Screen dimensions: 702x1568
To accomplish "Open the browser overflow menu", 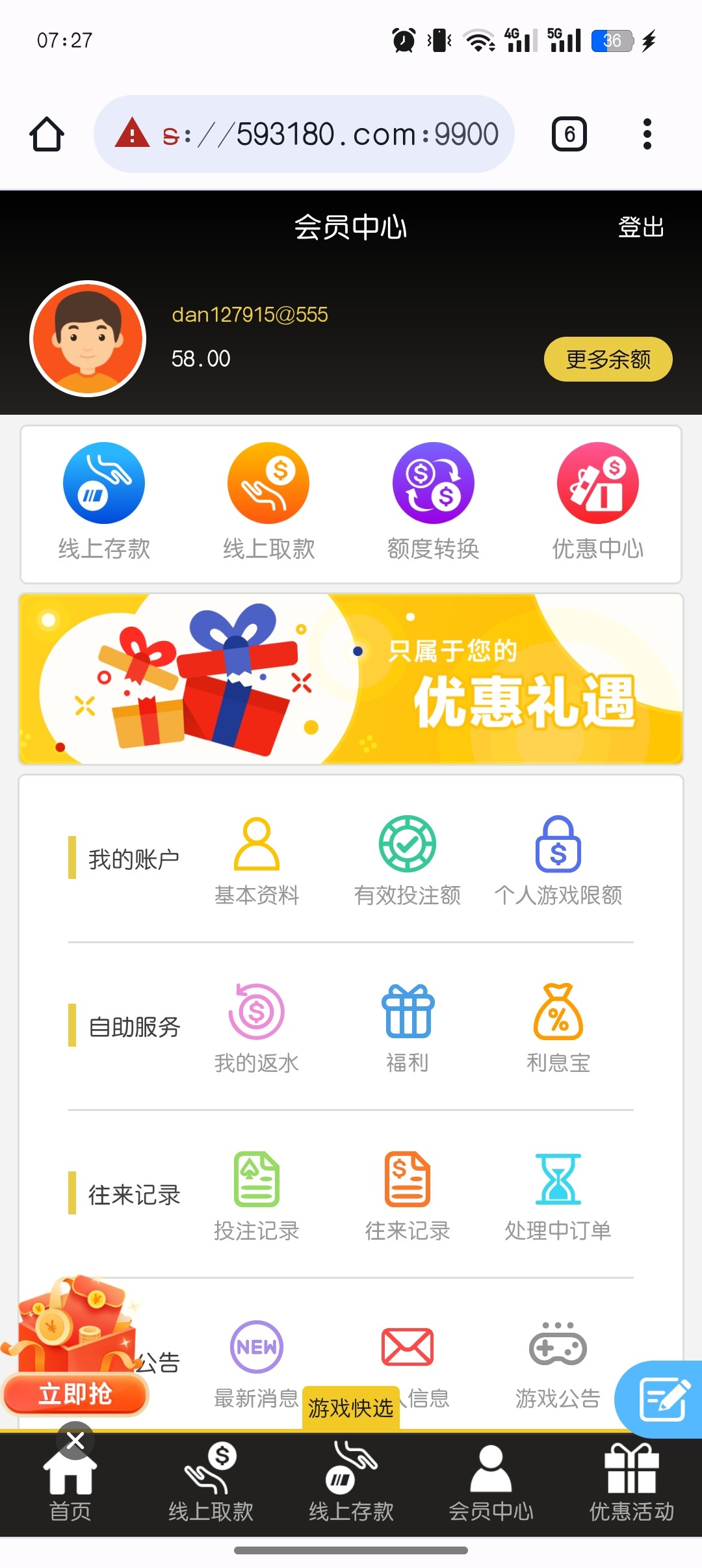I will 647,134.
